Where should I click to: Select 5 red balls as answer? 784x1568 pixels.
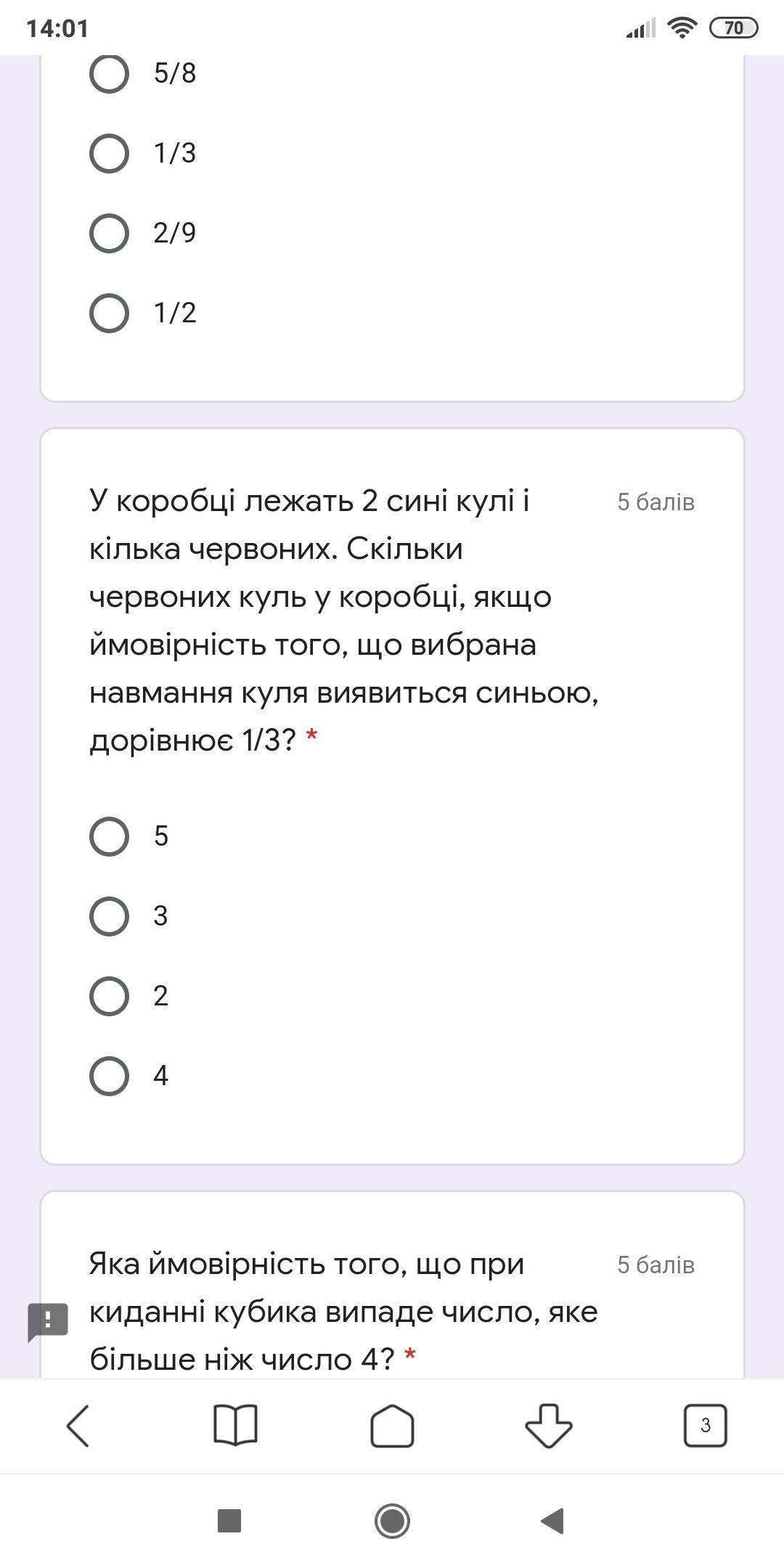tap(109, 836)
